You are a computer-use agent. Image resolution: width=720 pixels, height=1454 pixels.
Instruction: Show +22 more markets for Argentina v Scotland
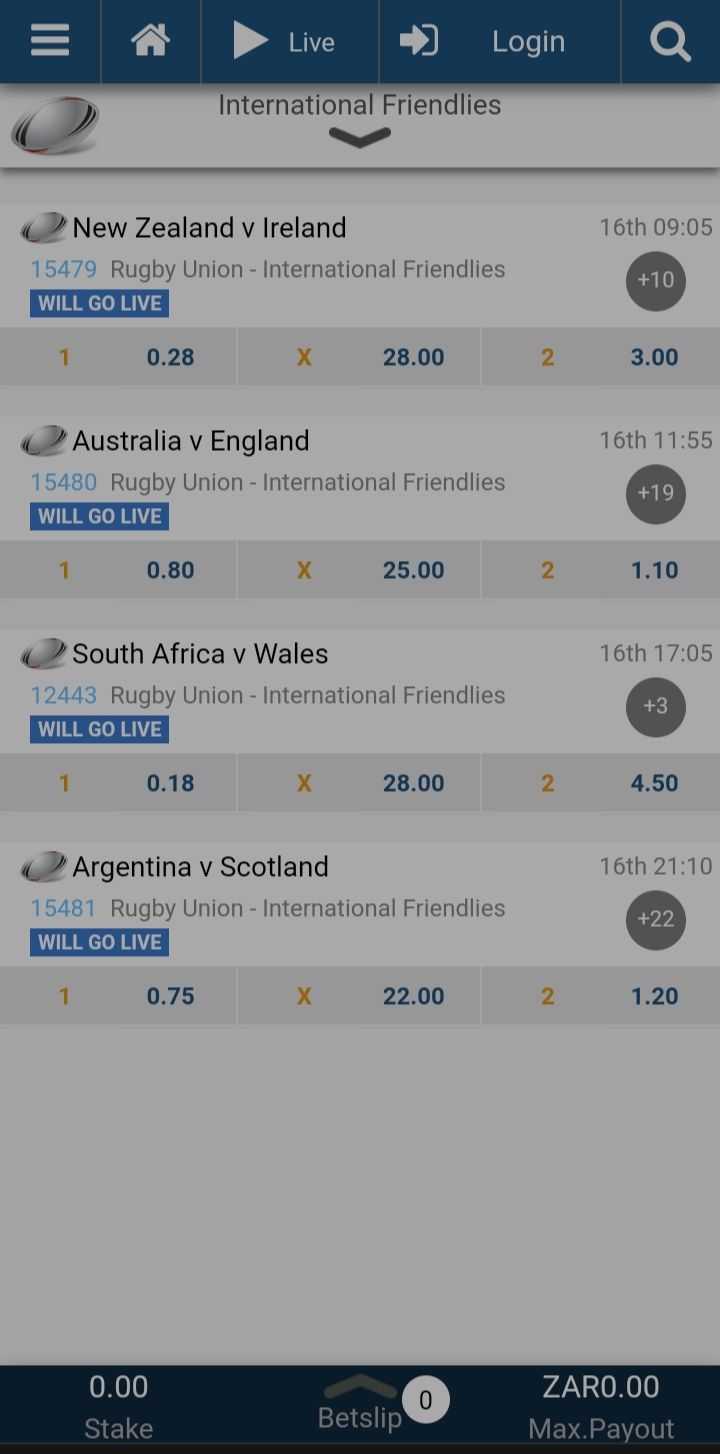click(655, 919)
